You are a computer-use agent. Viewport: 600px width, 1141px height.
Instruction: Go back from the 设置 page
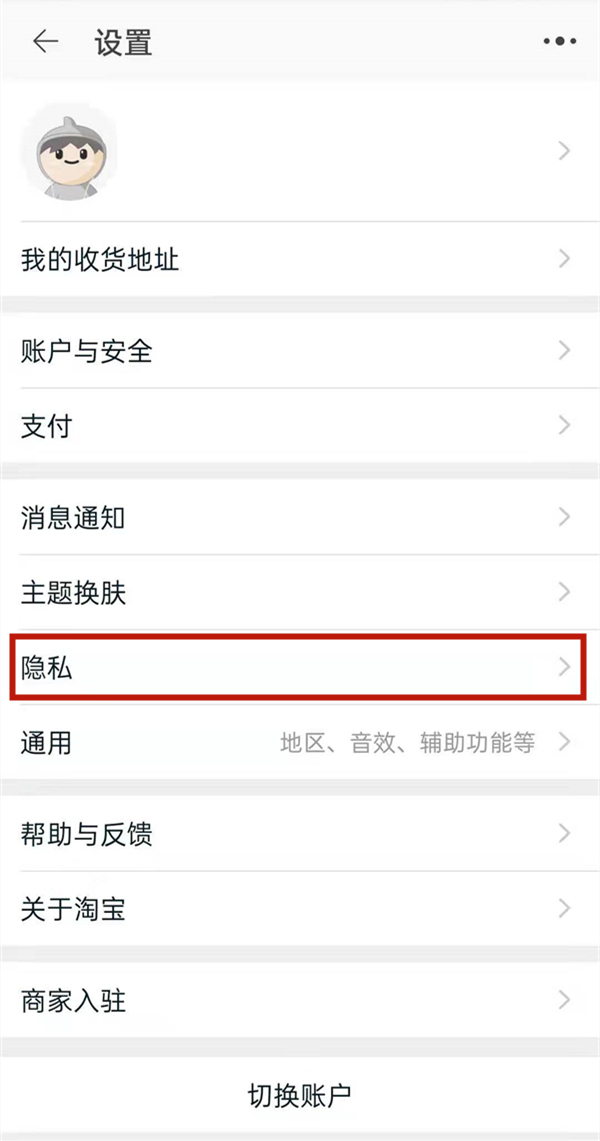tap(46, 42)
